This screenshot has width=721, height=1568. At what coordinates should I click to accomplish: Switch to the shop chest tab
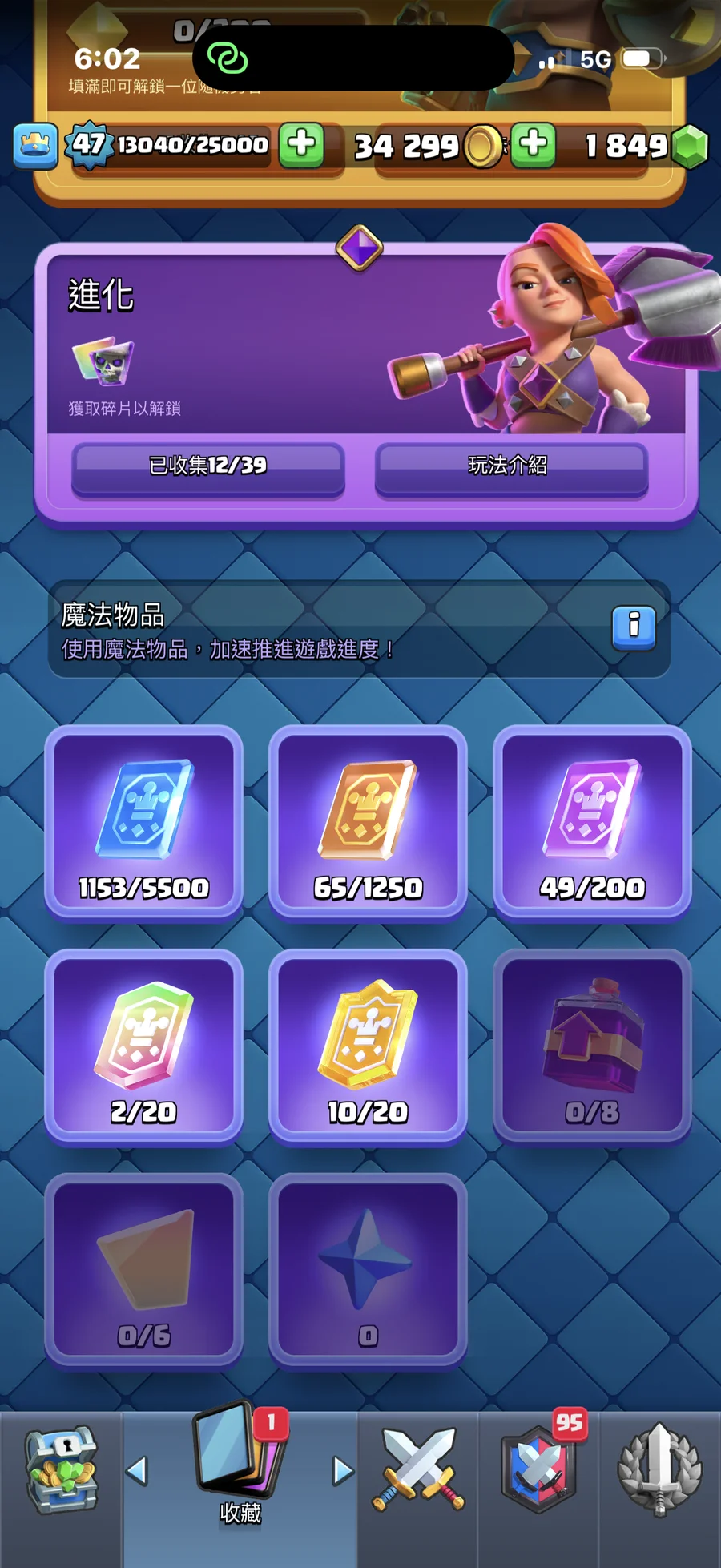pyautogui.click(x=61, y=1471)
